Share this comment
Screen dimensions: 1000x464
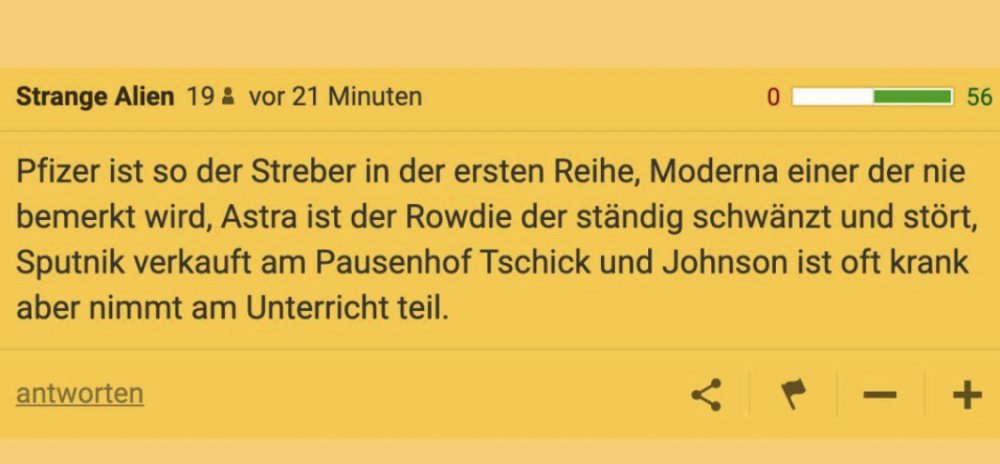click(x=706, y=395)
